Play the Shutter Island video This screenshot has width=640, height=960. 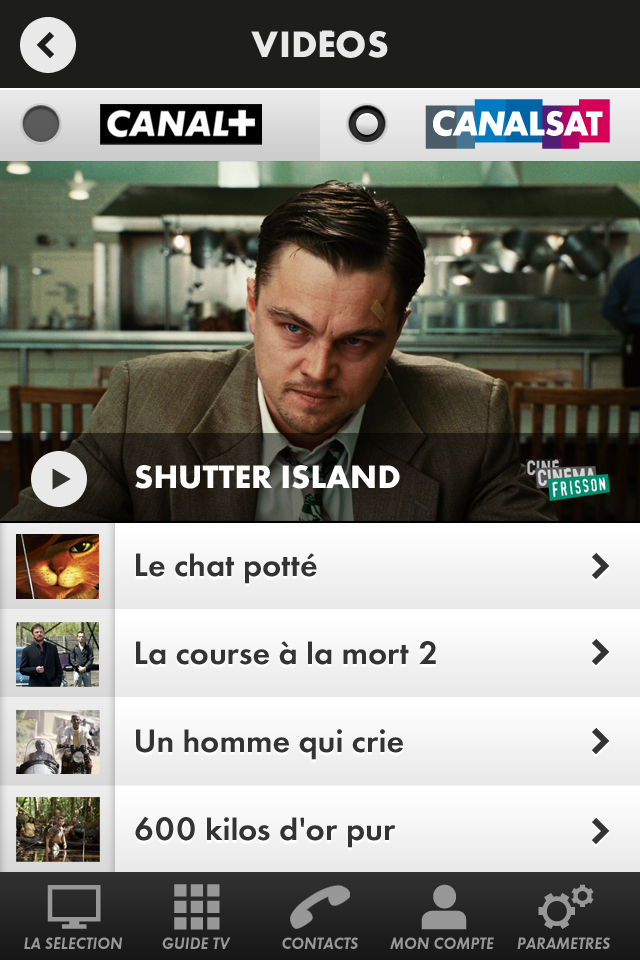(59, 479)
